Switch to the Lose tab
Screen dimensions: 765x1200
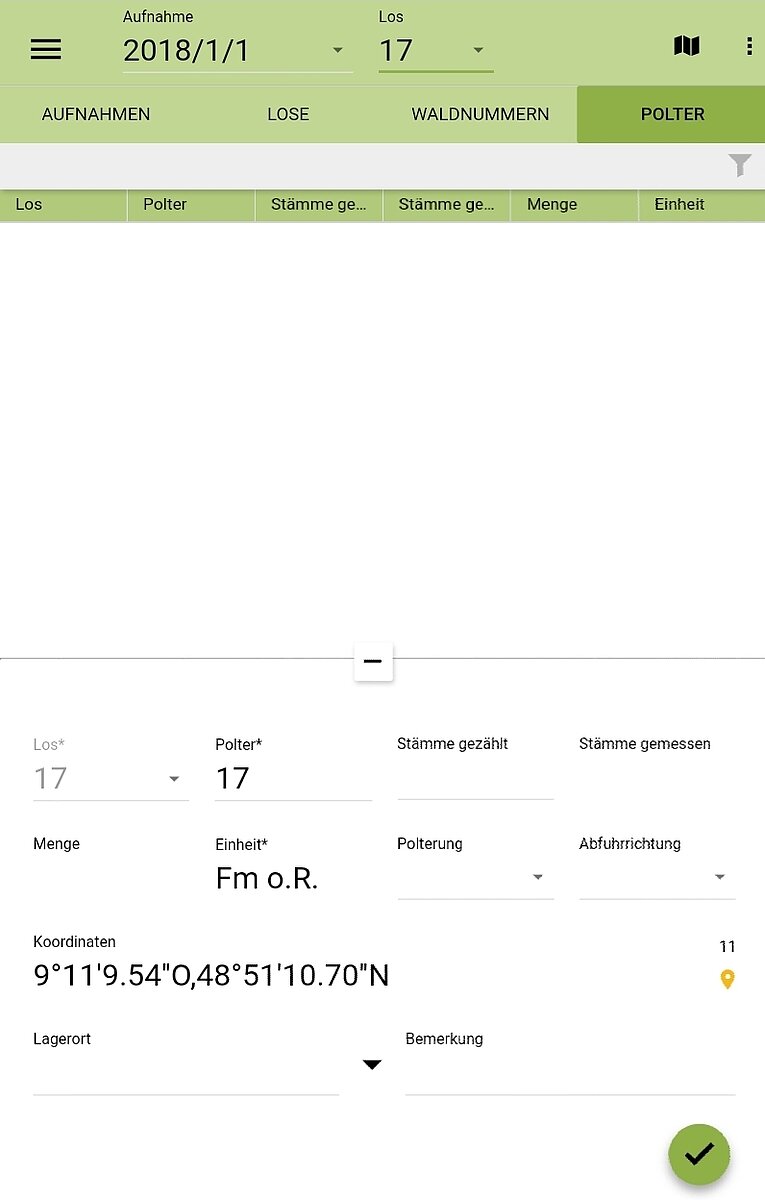pos(288,114)
